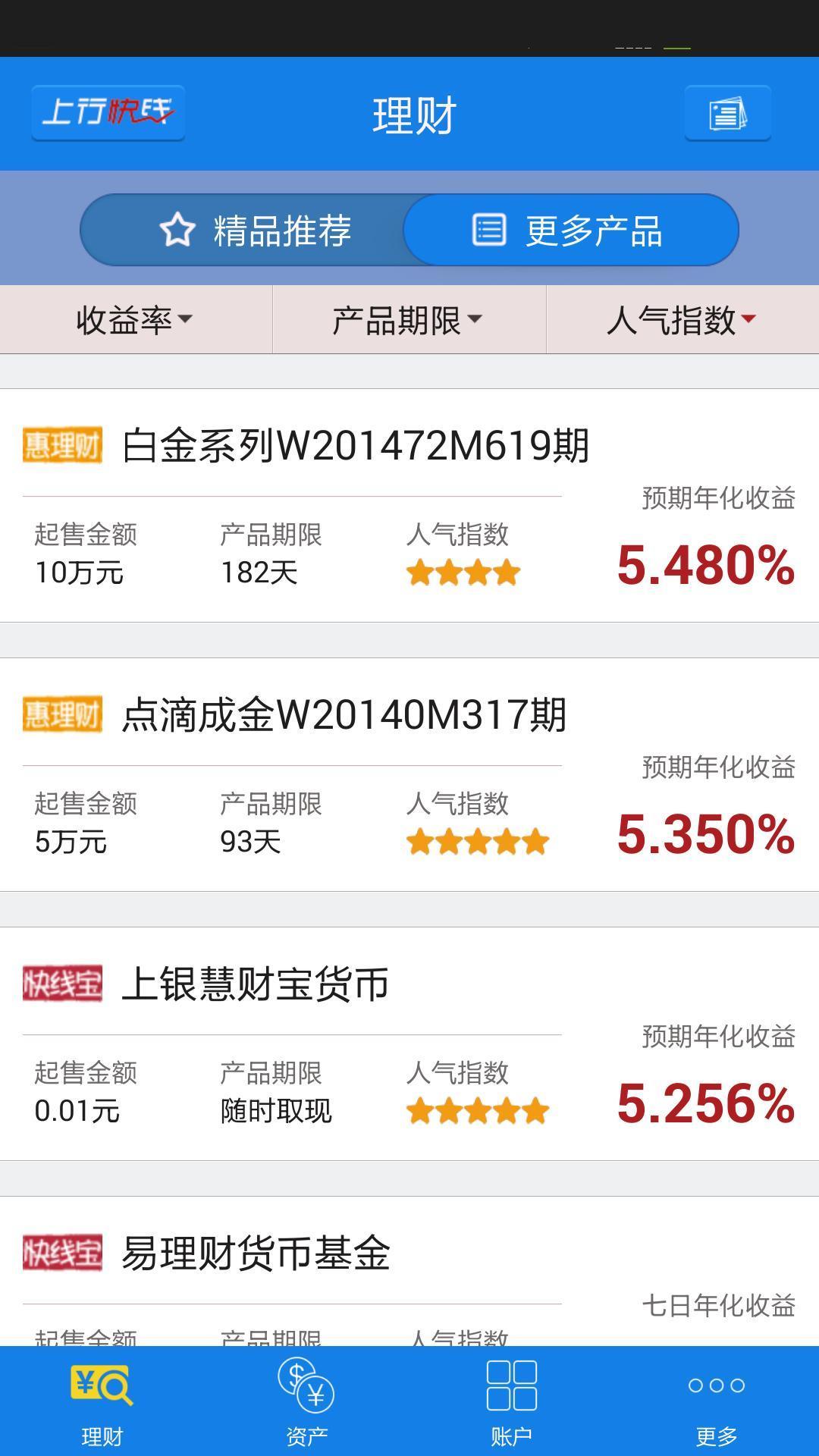Image resolution: width=819 pixels, height=1456 pixels.
Task: Switch to the 精品推荐 tab
Action: point(255,230)
